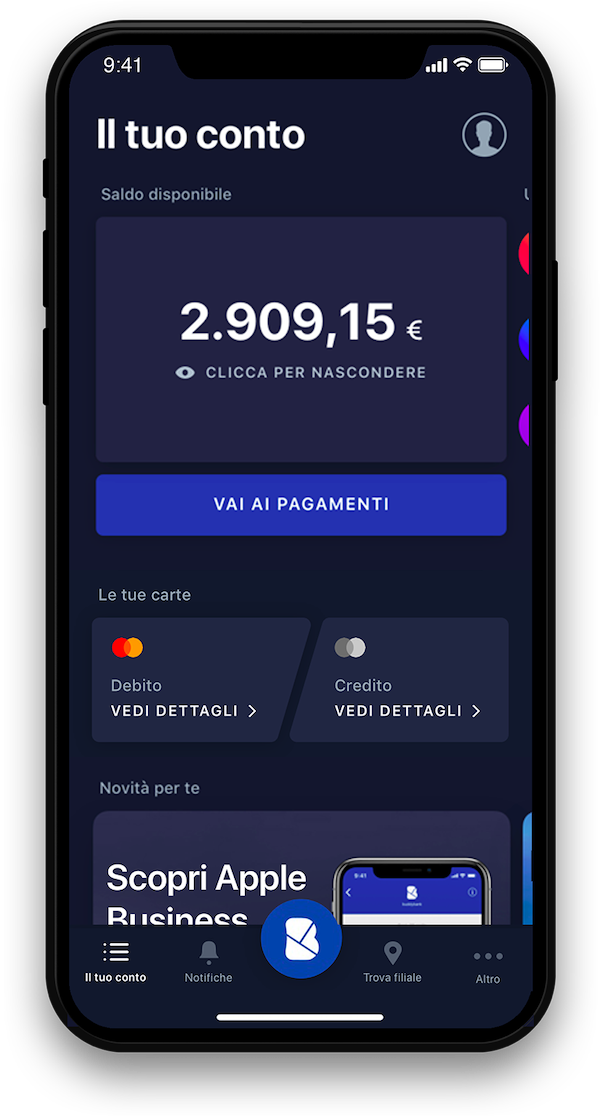Tap the Vai ai pagamenti button
This screenshot has height=1116, width=600.
coord(301,505)
